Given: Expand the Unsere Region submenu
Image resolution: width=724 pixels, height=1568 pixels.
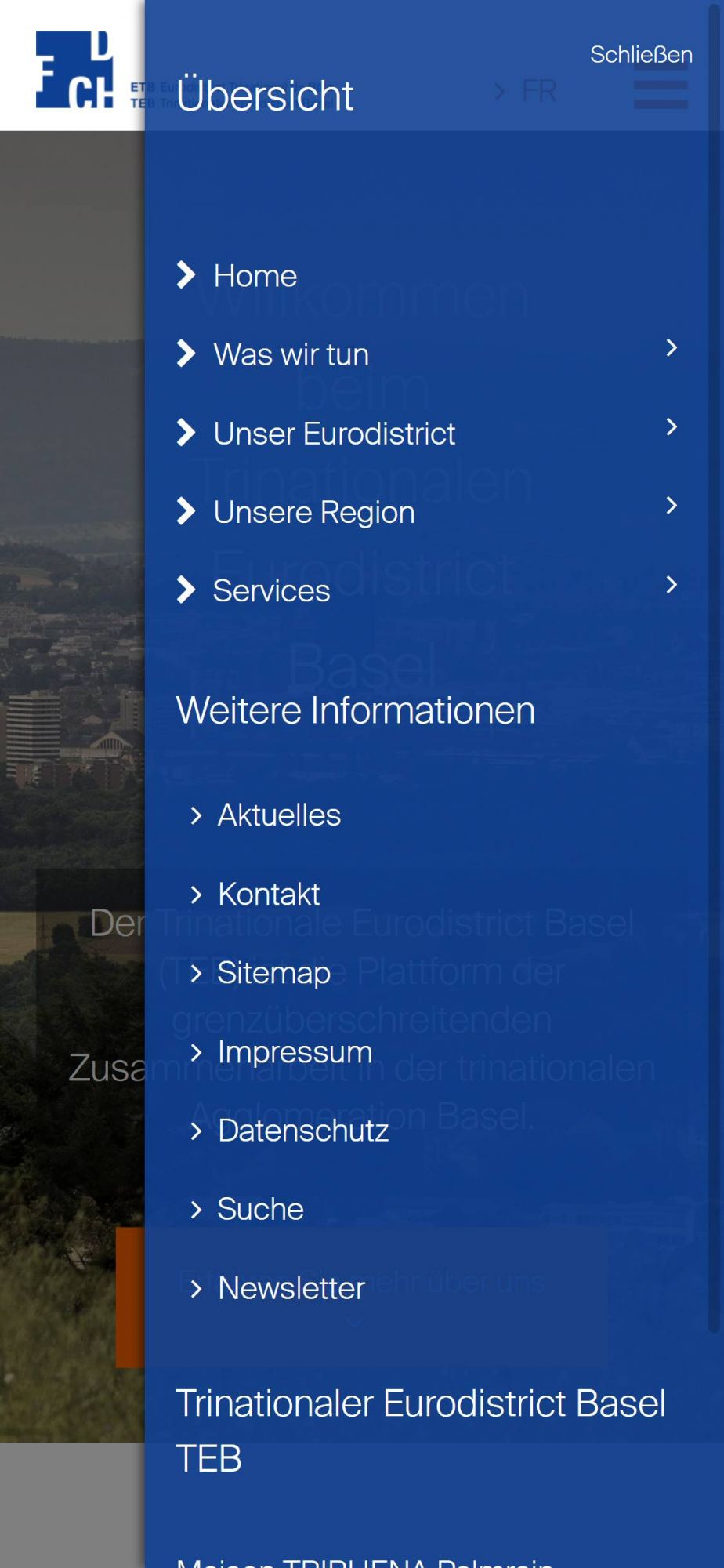Looking at the screenshot, I should click(672, 506).
